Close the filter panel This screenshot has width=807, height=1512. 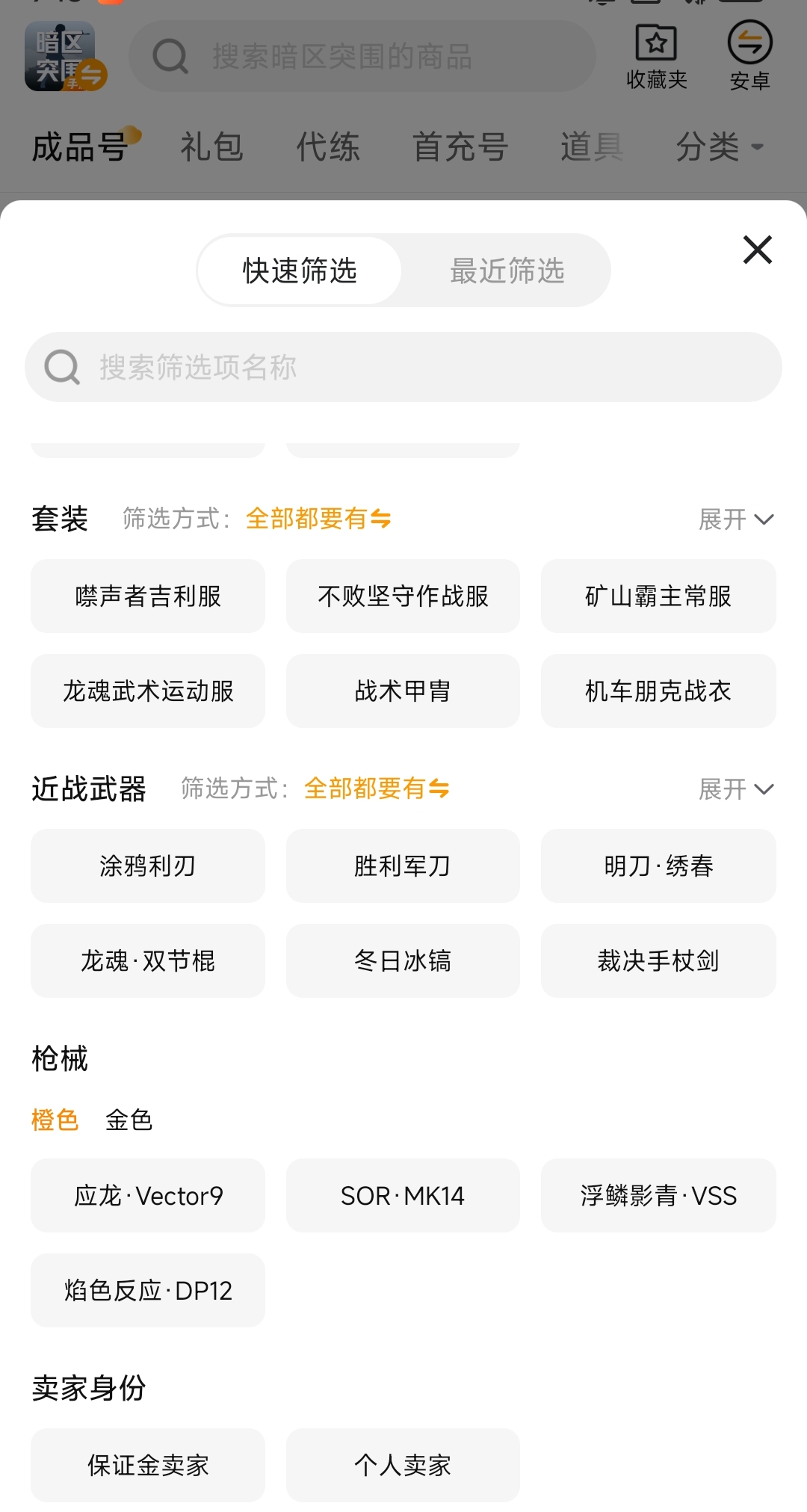click(x=757, y=250)
